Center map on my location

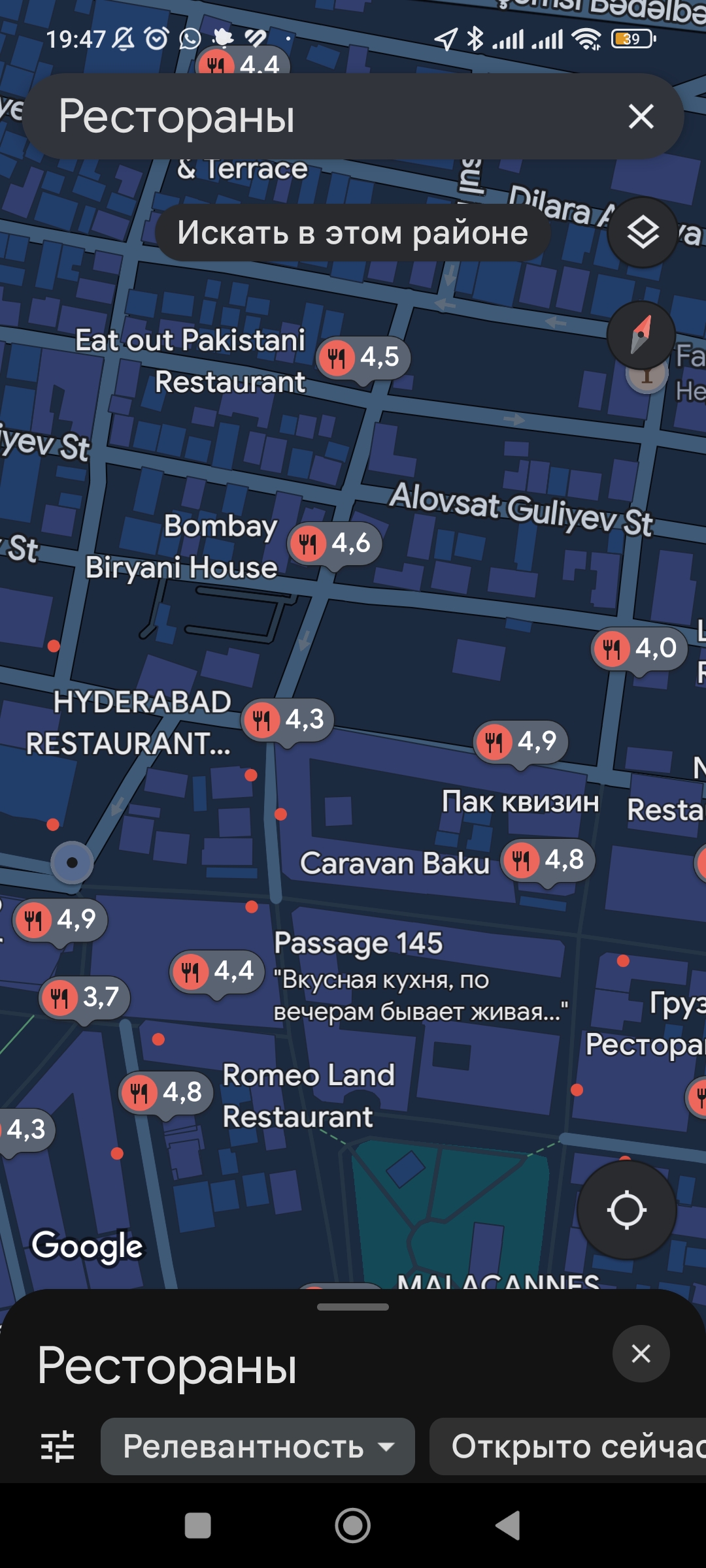[626, 1210]
